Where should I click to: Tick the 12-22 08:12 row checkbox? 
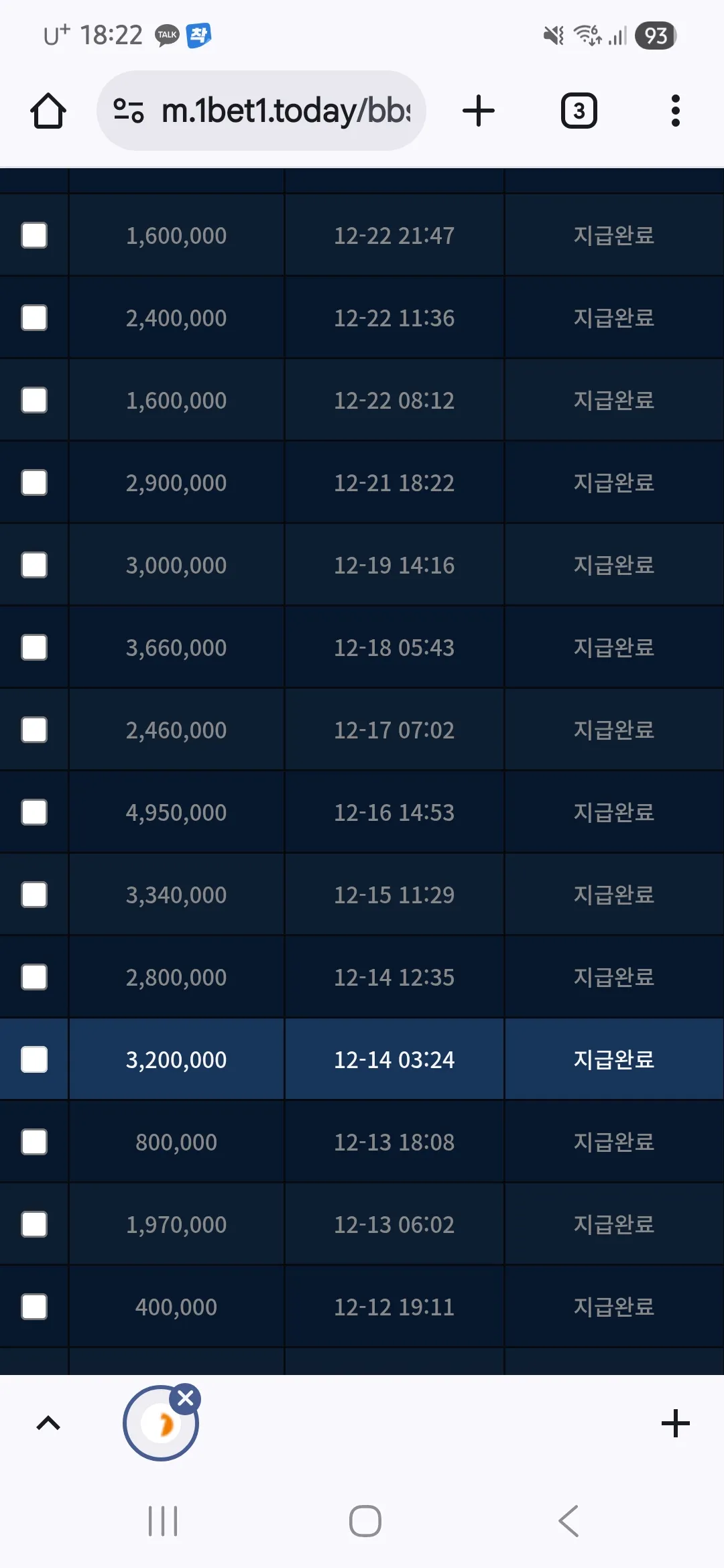34,400
